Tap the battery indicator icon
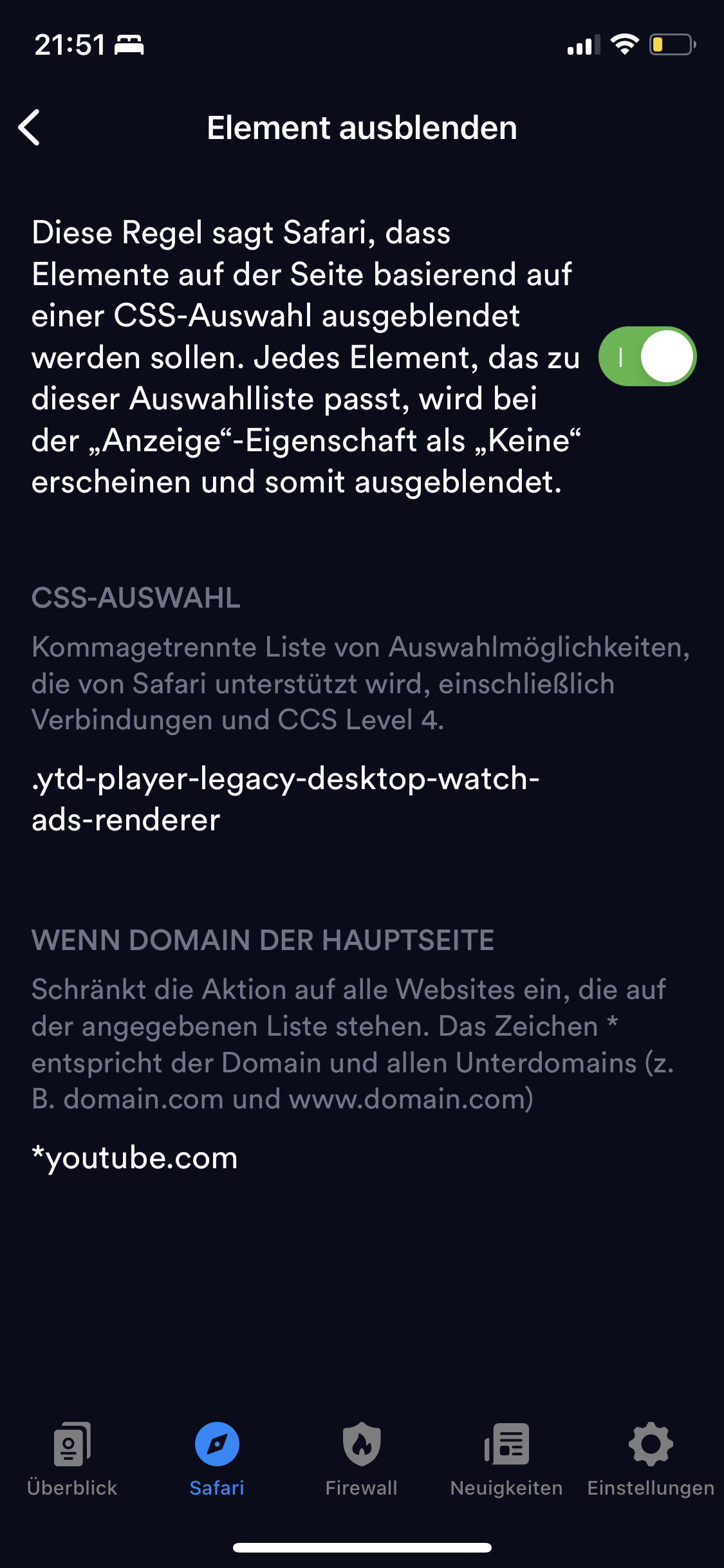The width and height of the screenshot is (724, 1568). pos(671,45)
